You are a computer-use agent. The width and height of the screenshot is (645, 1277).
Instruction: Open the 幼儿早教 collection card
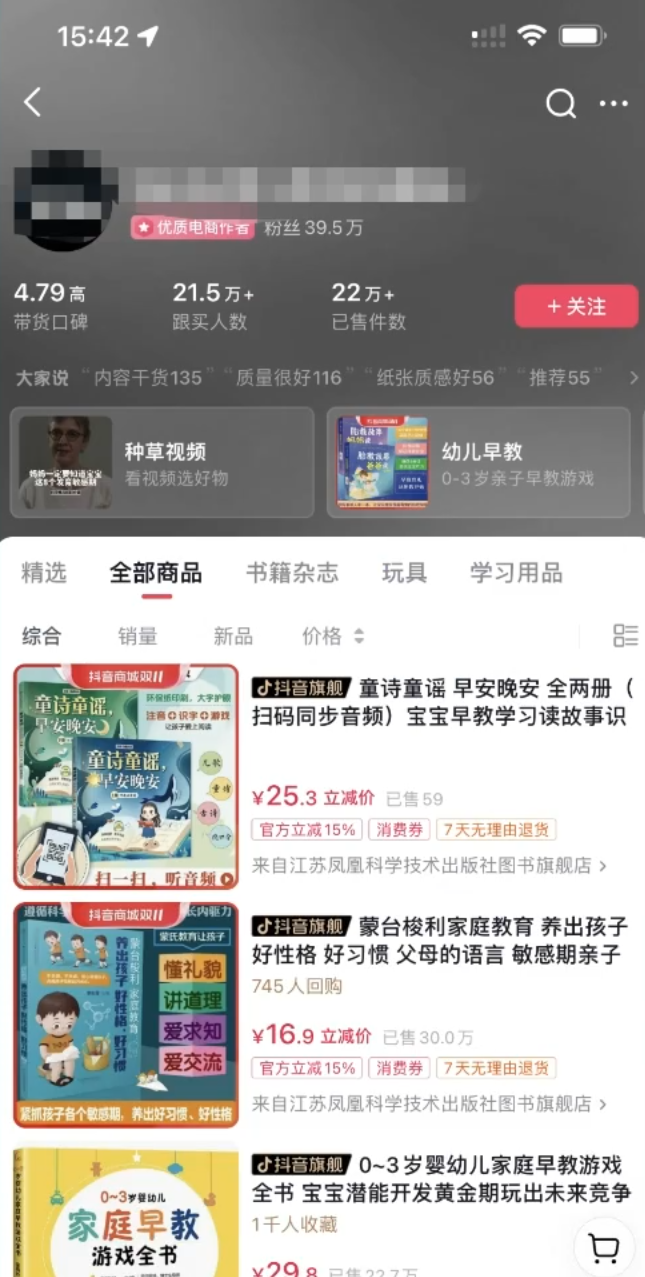point(478,462)
